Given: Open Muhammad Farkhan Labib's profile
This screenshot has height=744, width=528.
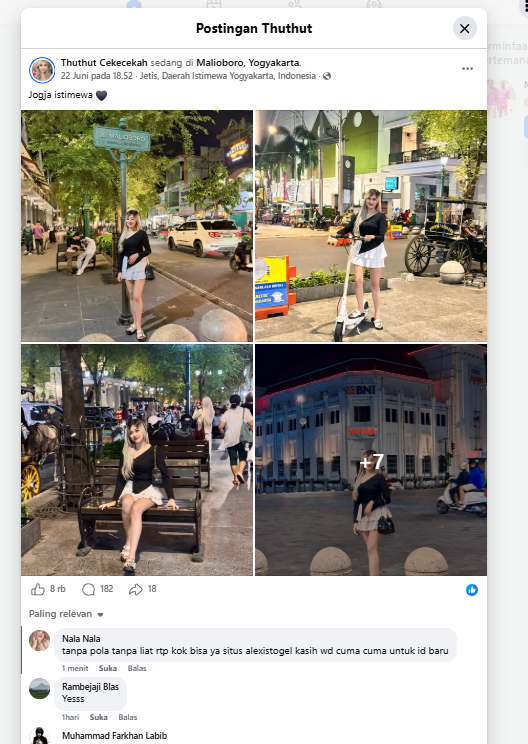Looking at the screenshot, I should click(x=114, y=735).
